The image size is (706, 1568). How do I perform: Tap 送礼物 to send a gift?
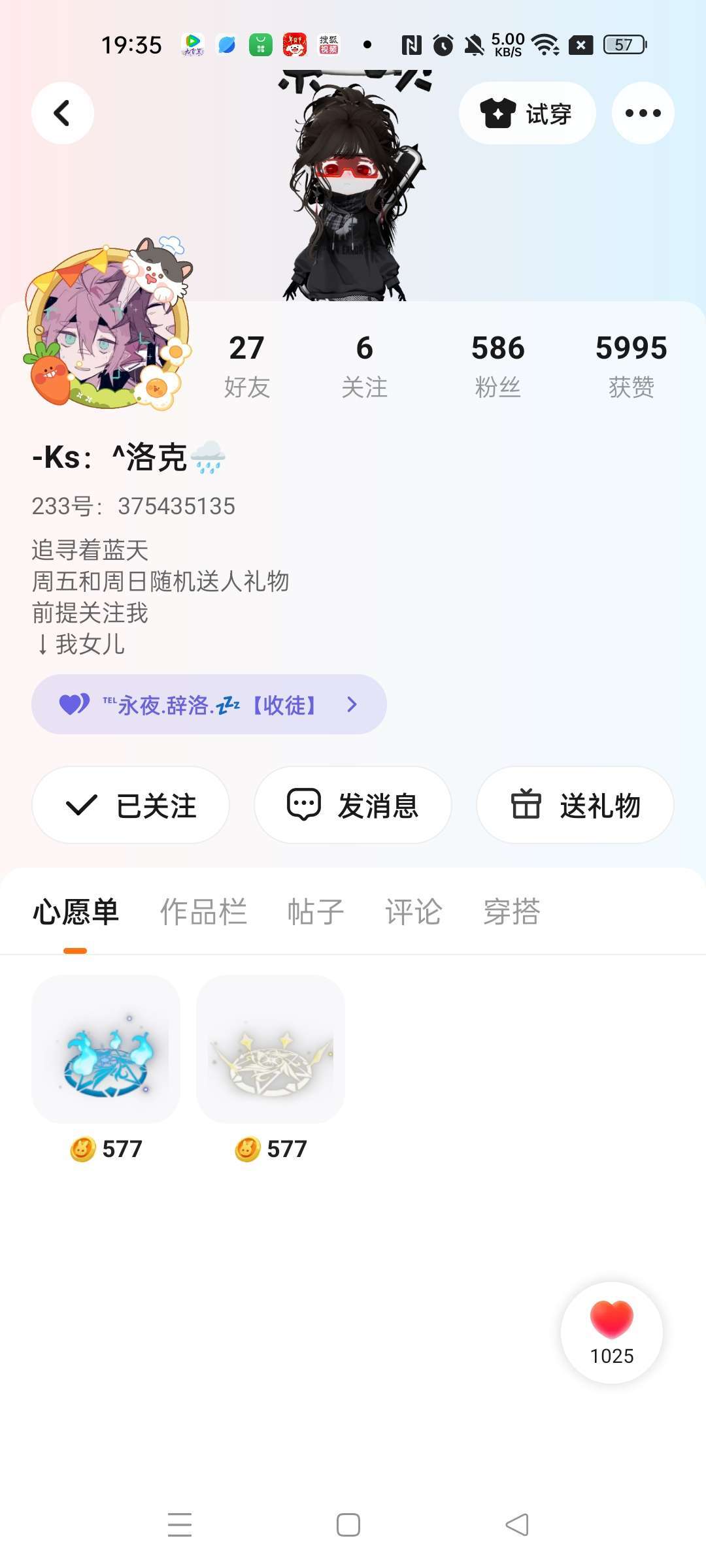click(x=575, y=805)
